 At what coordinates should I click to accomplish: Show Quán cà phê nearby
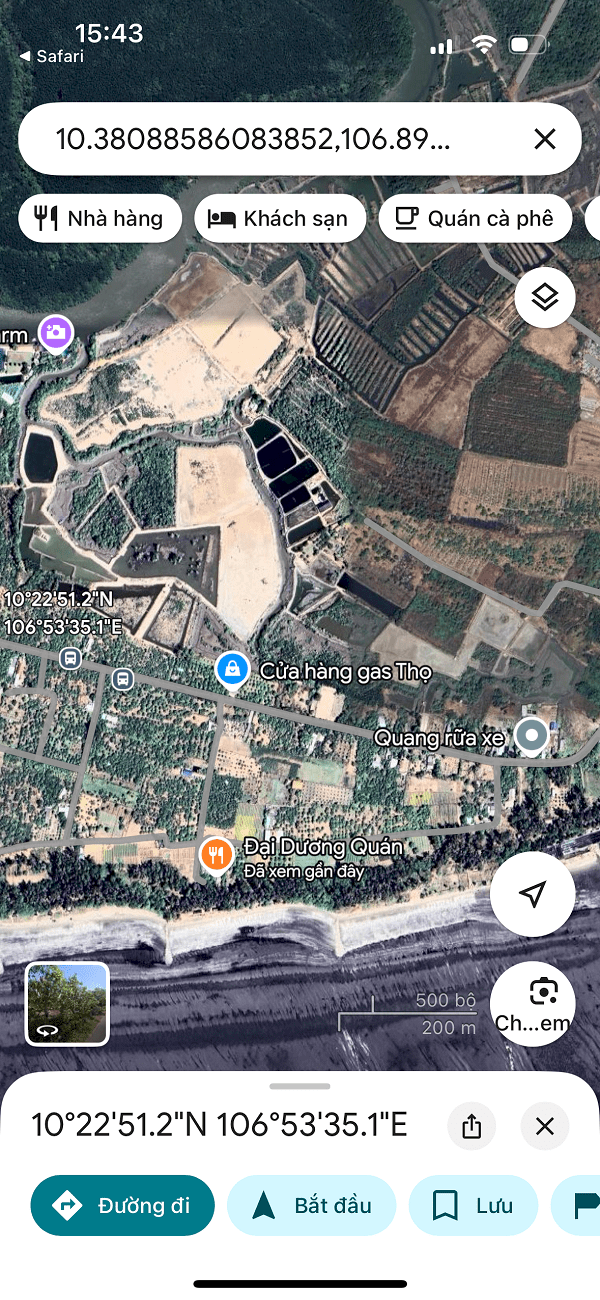pyautogui.click(x=474, y=218)
